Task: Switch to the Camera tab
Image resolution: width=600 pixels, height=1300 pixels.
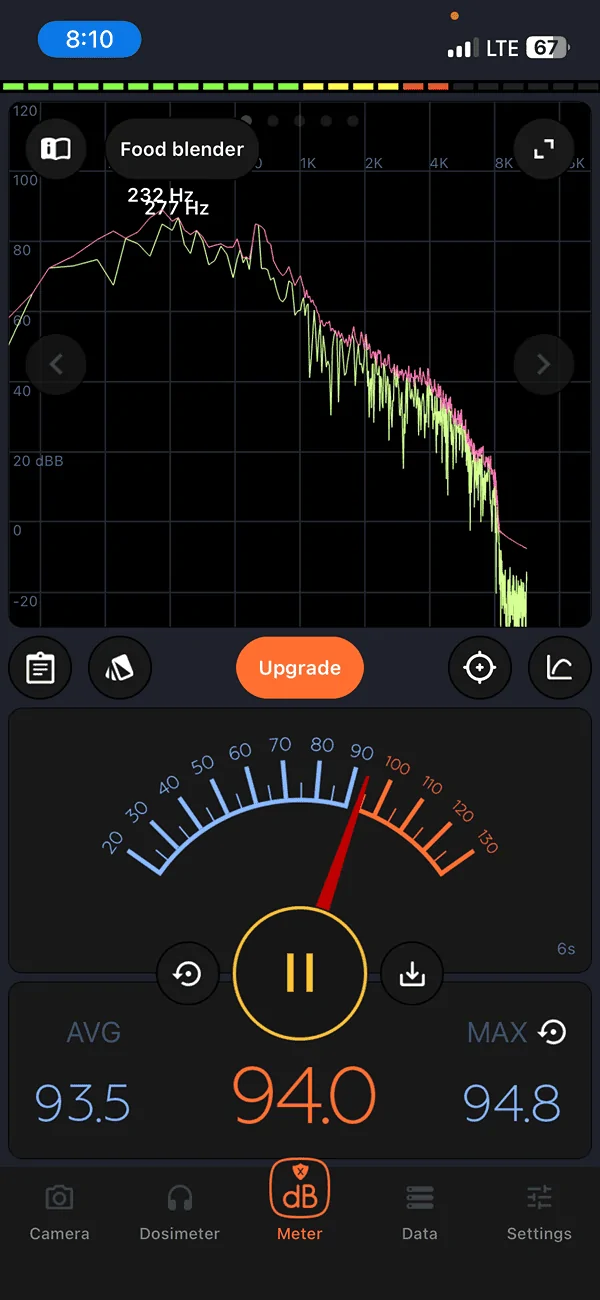Action: click(60, 1212)
